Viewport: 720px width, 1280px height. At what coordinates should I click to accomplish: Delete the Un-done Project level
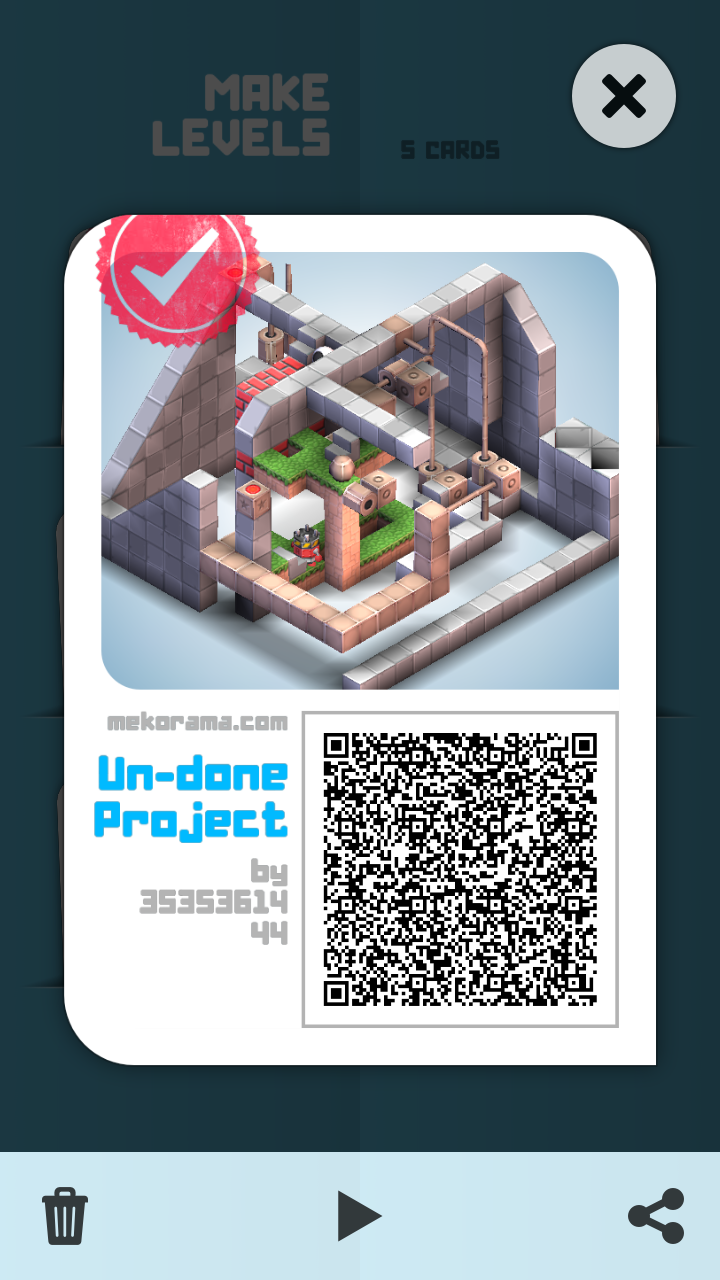coord(65,1216)
